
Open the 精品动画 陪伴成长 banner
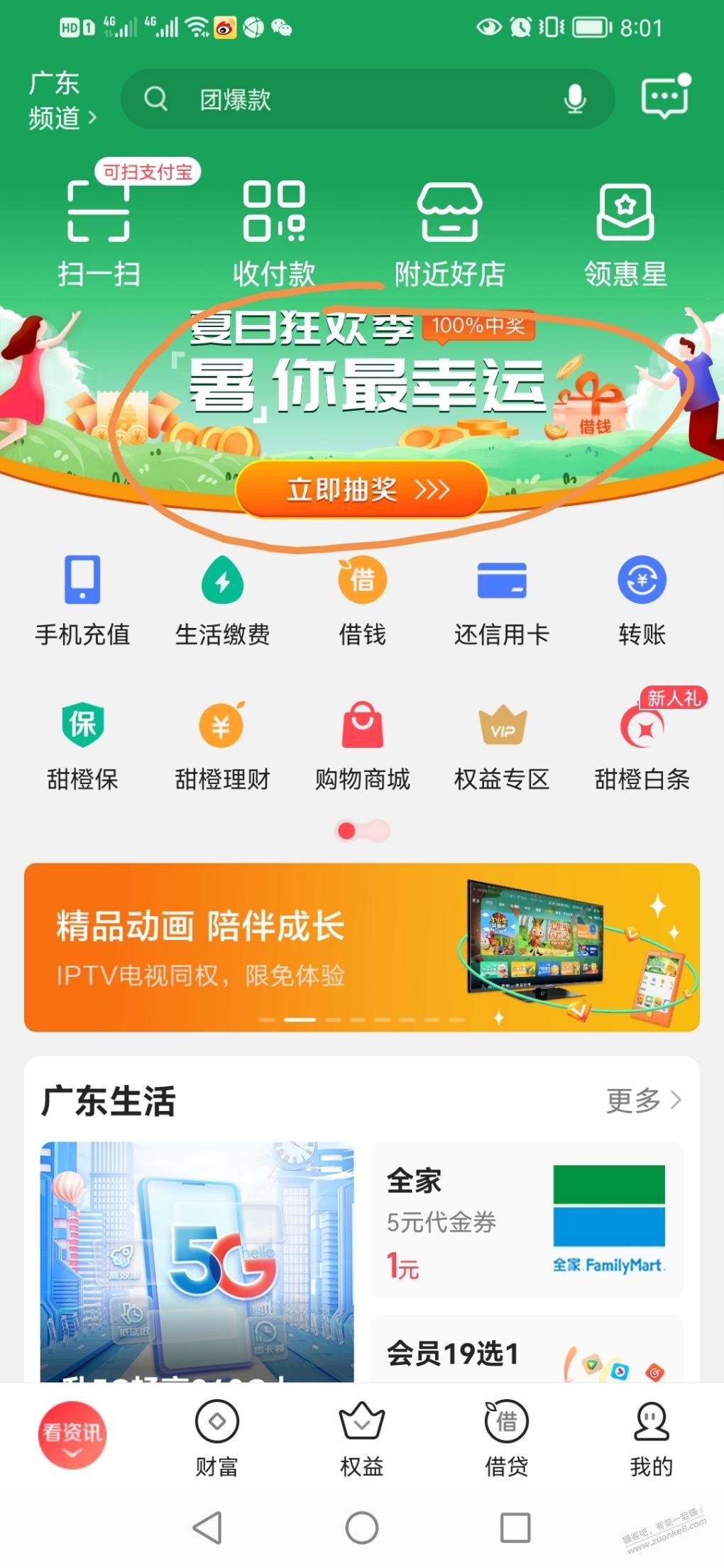tap(362, 947)
